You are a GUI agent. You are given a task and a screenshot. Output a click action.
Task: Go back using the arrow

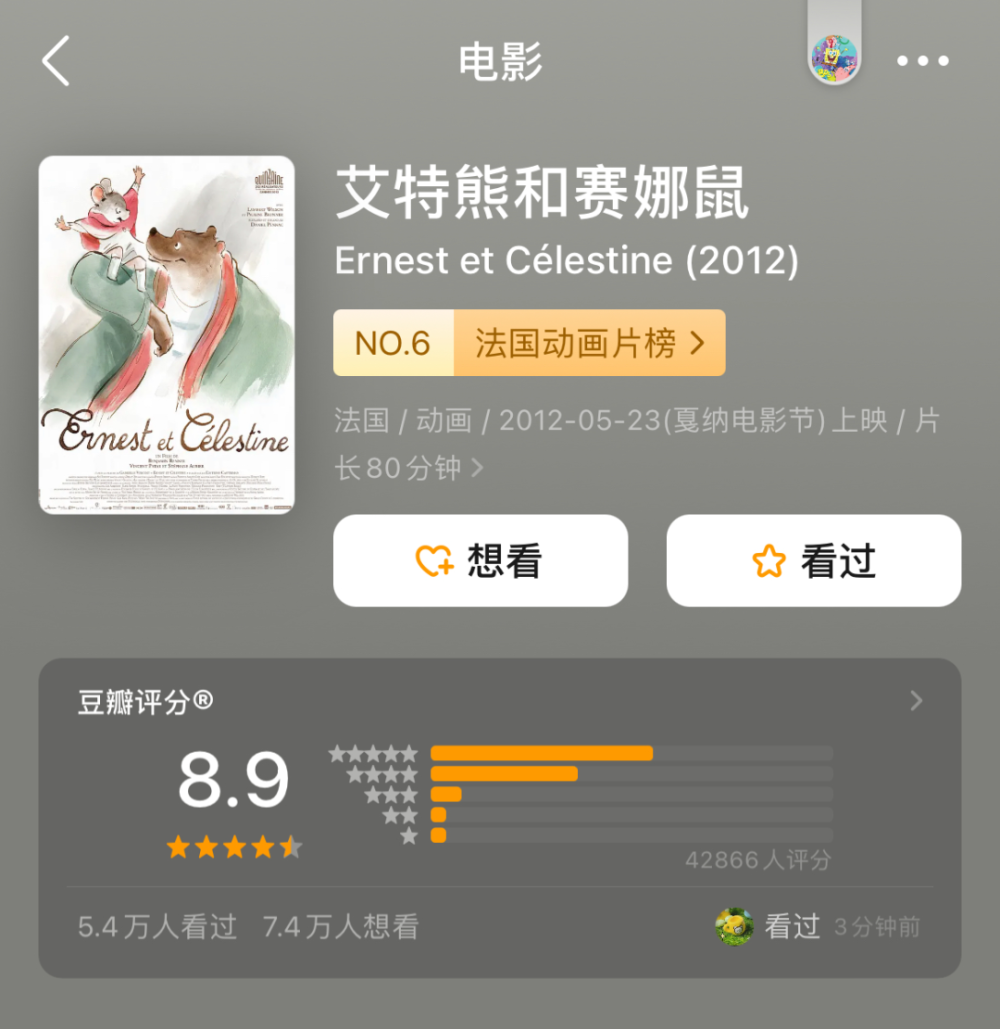pos(56,61)
